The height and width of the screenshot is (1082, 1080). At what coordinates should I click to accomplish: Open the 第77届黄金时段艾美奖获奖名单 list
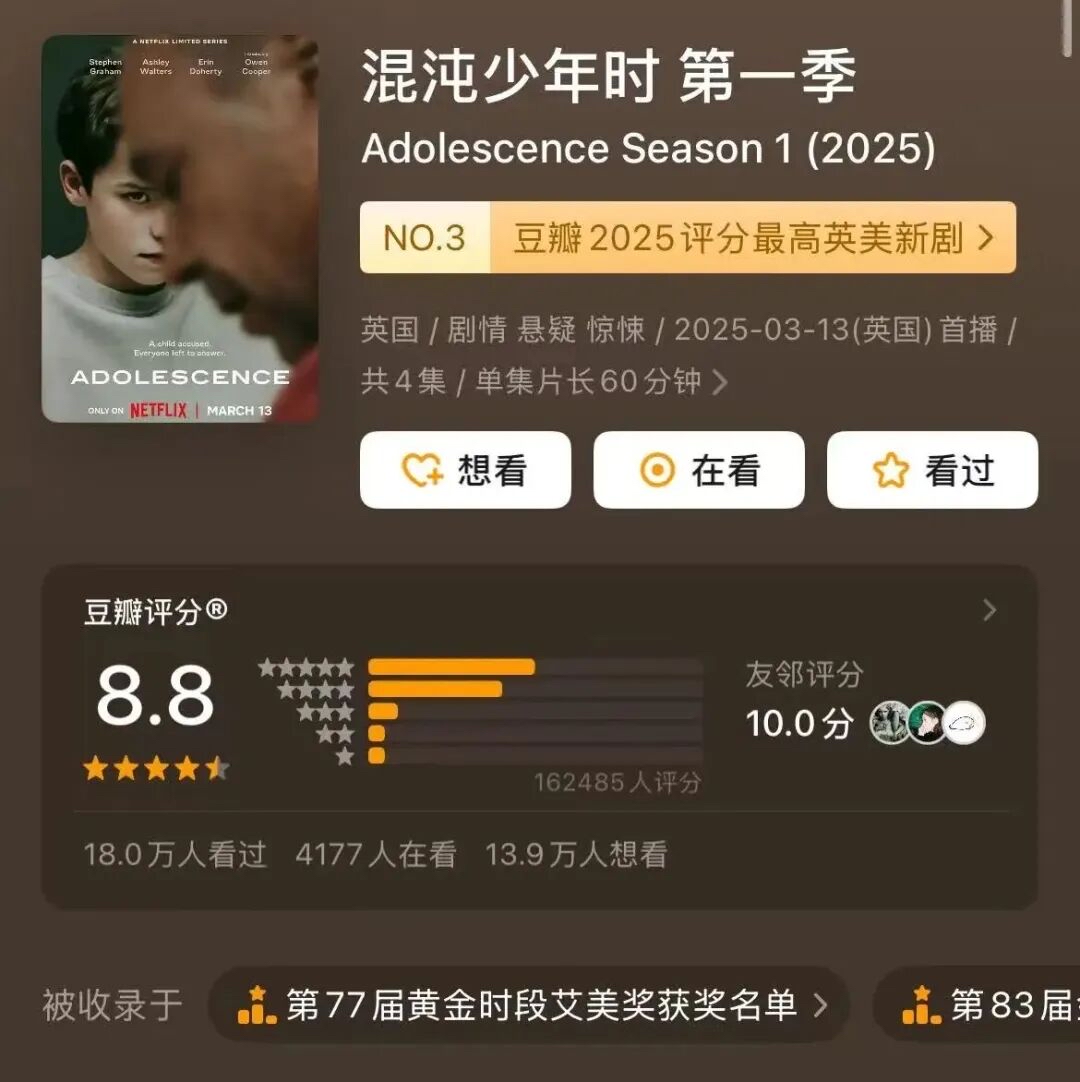530,1005
